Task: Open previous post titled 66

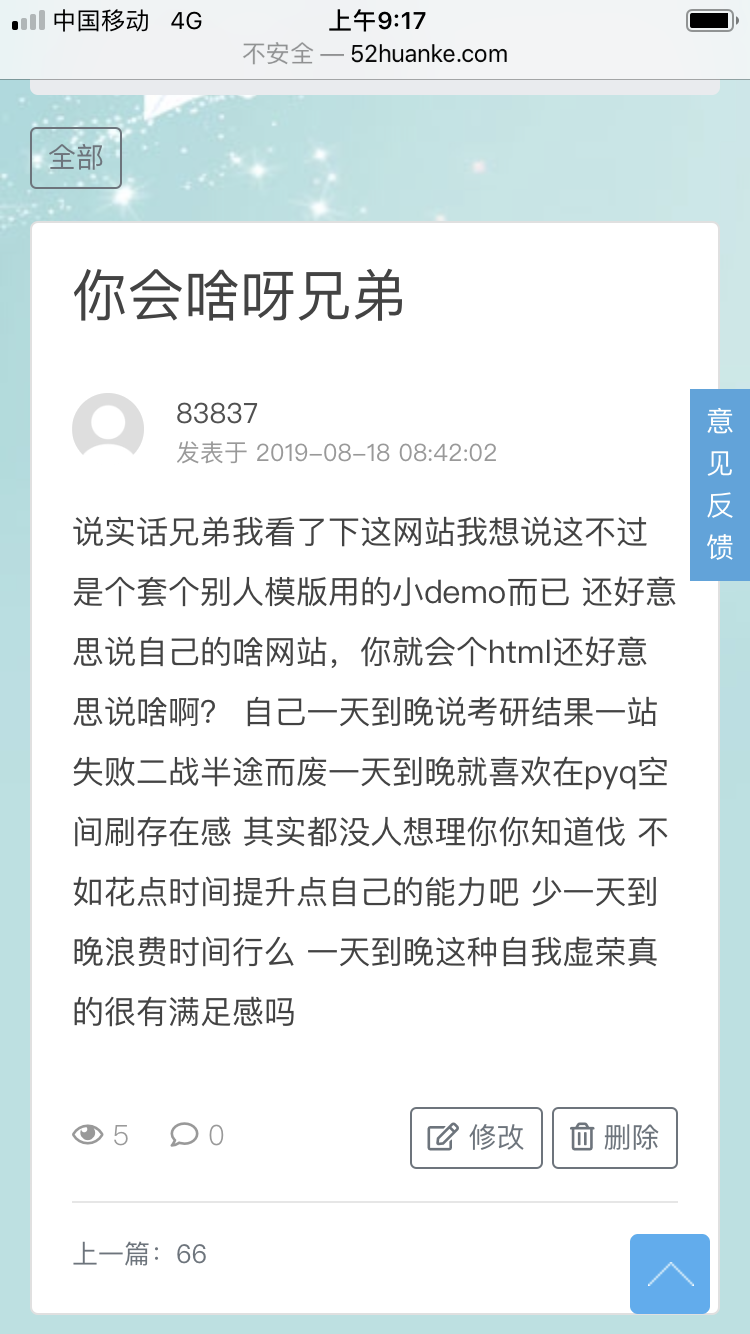Action: (x=190, y=1254)
